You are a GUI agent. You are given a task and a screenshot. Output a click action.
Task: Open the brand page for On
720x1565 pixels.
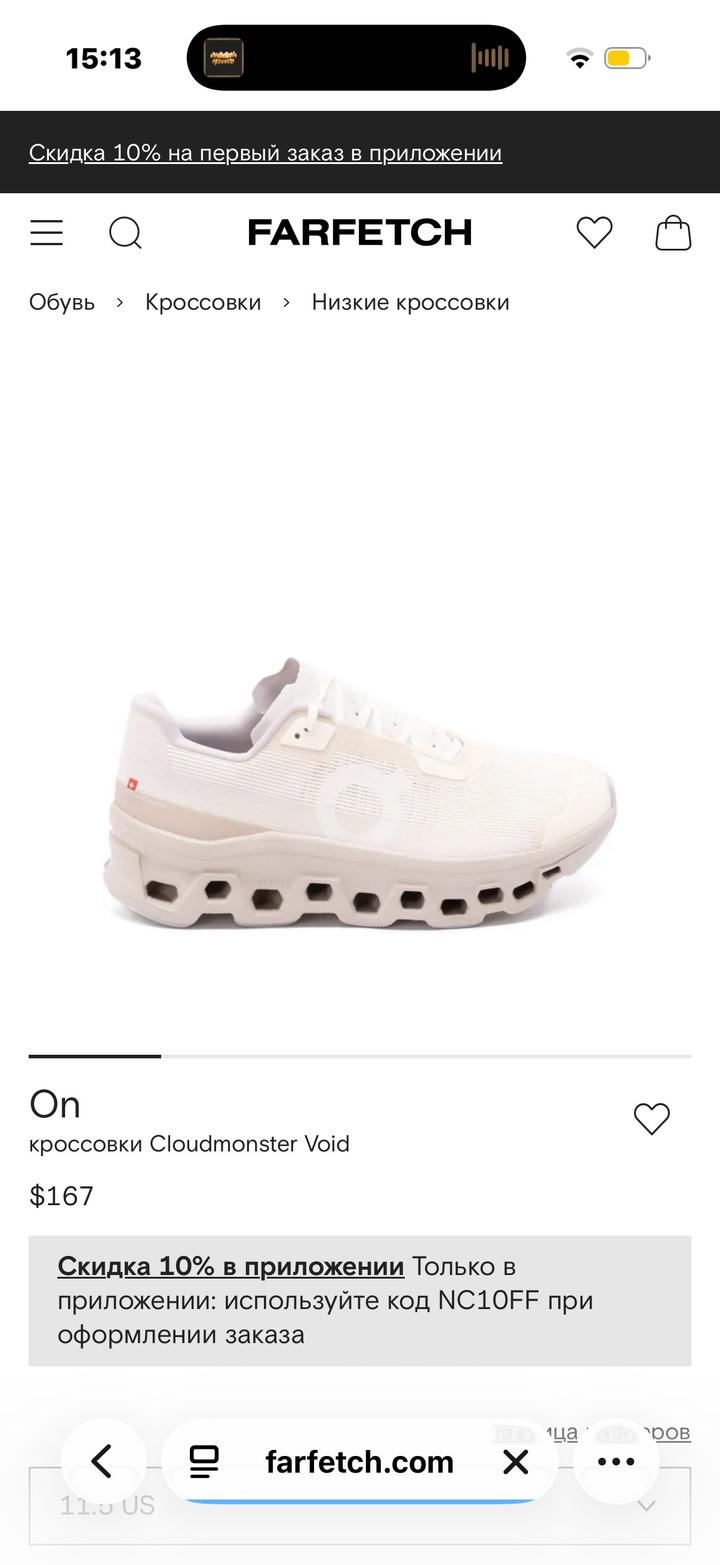point(55,1105)
